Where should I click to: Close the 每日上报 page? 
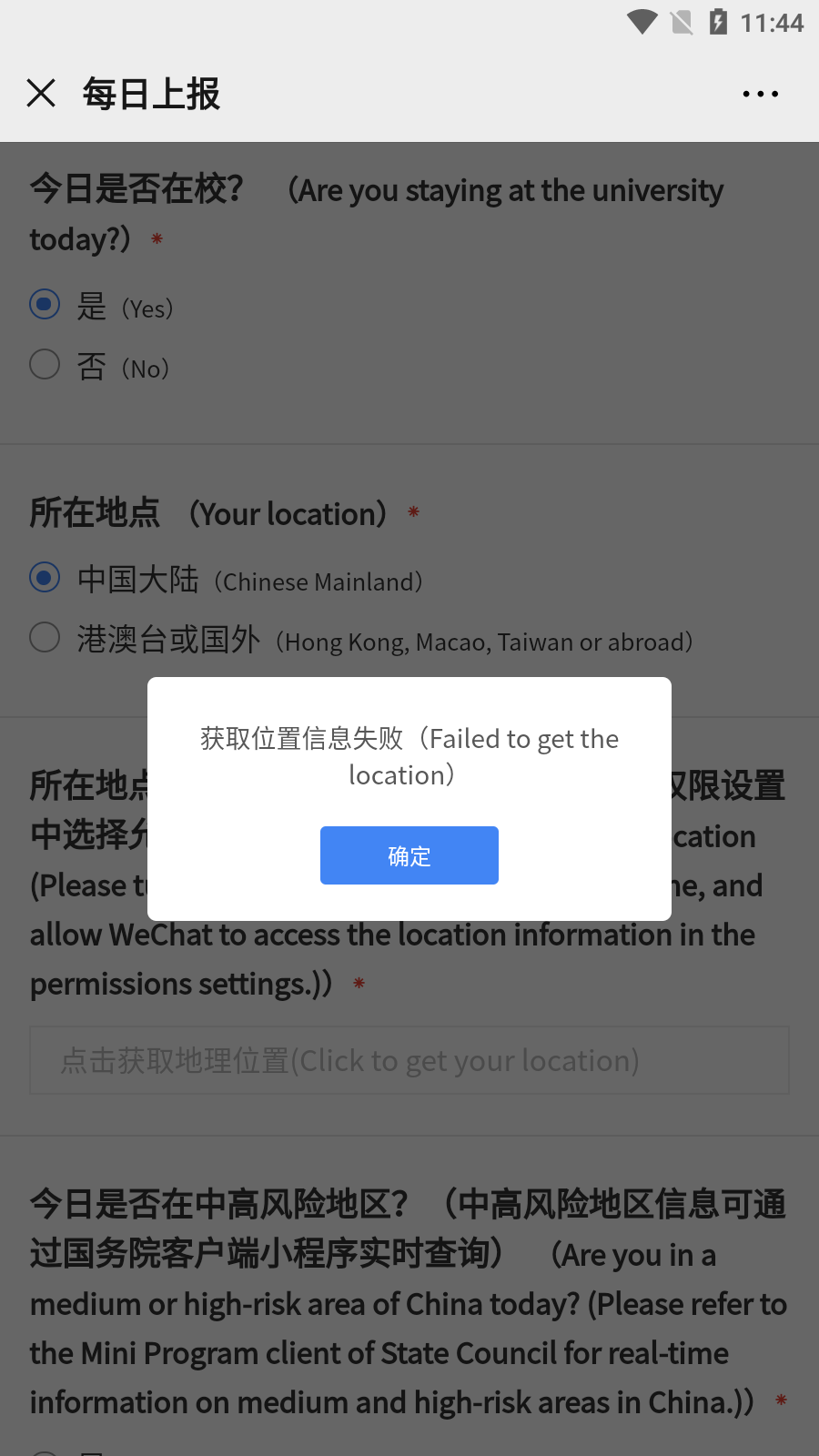click(x=41, y=93)
